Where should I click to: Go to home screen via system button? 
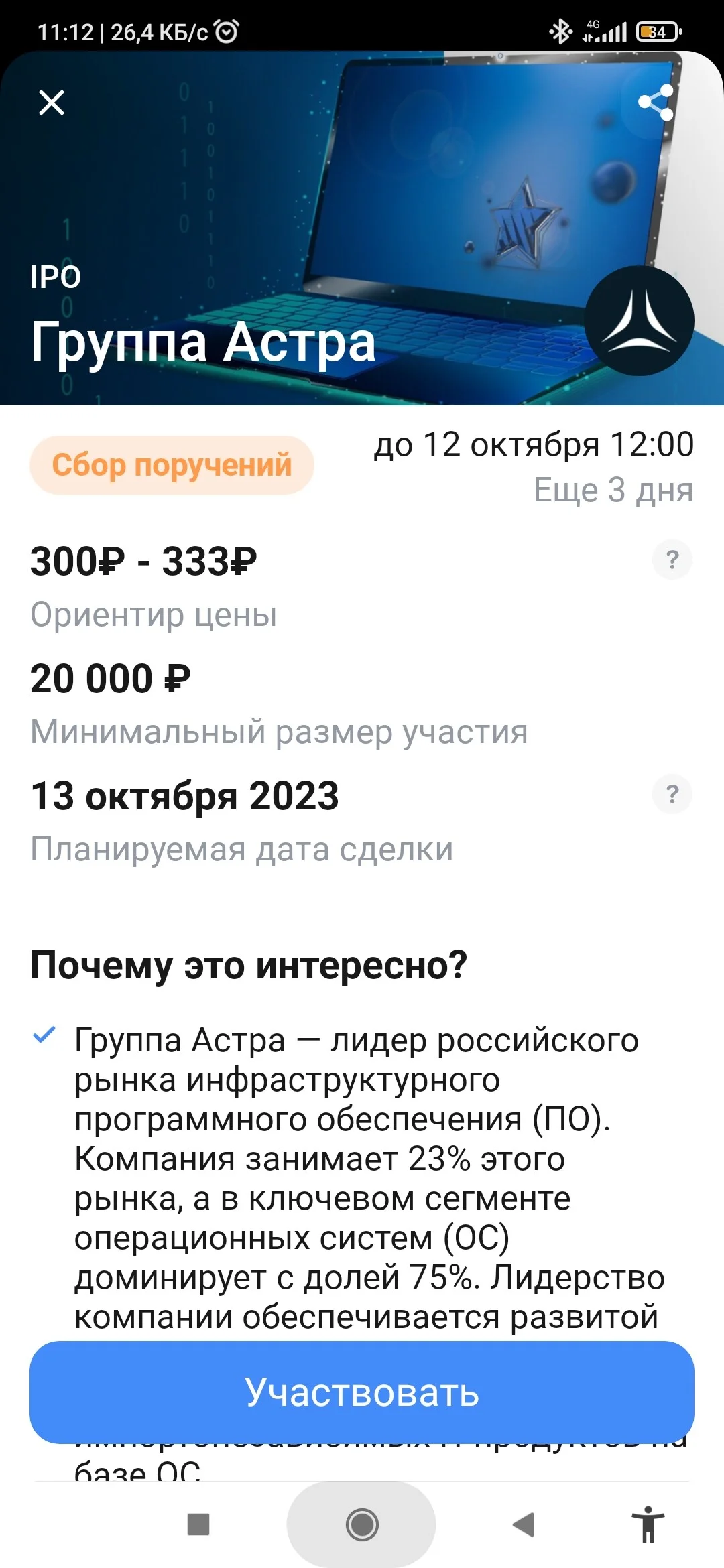click(x=362, y=1524)
